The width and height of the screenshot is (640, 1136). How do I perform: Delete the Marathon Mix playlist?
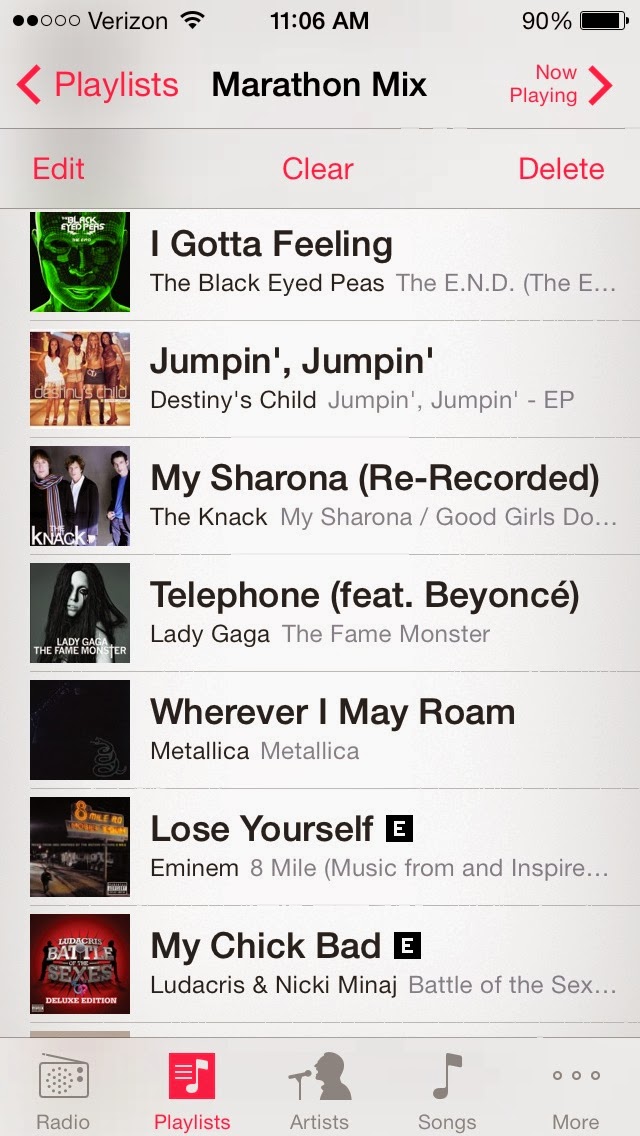561,169
